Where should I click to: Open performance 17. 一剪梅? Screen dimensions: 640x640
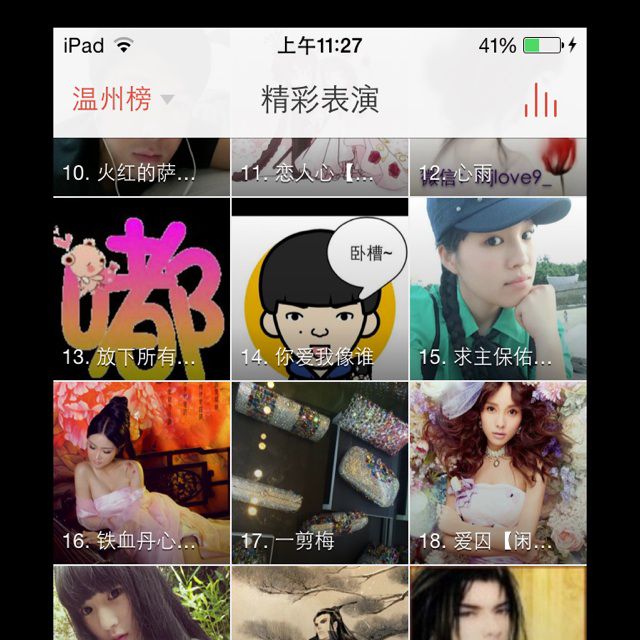(x=319, y=472)
